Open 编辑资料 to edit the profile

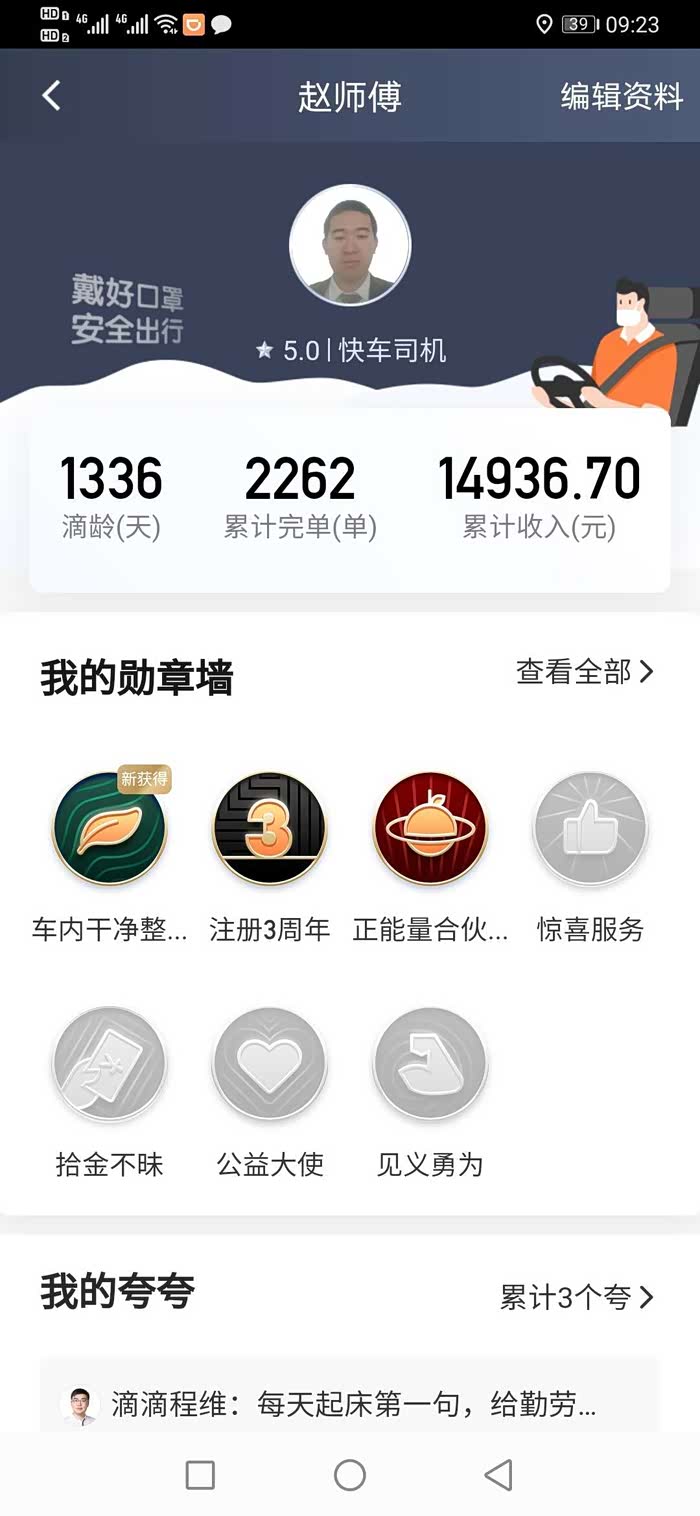click(621, 97)
